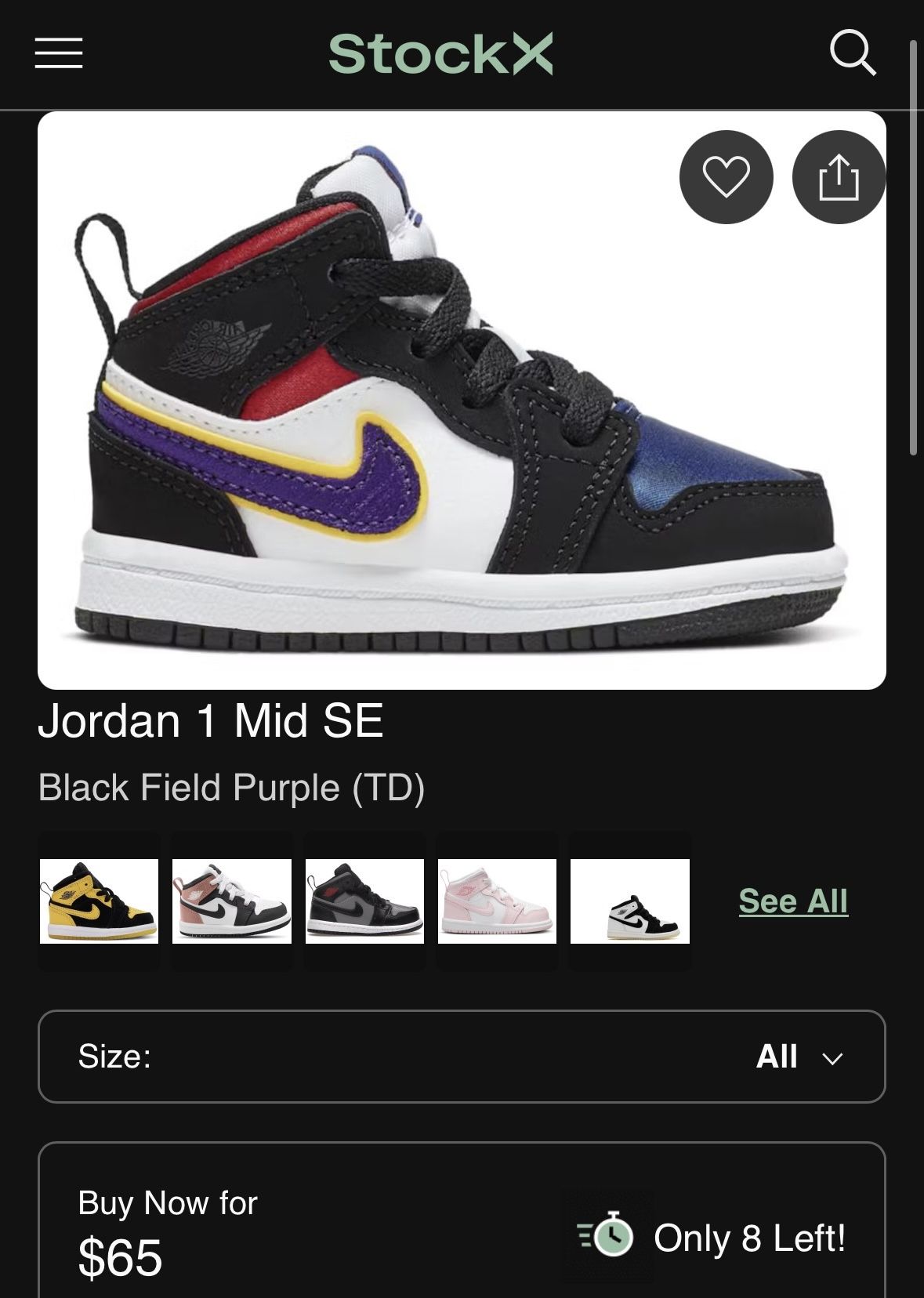
Task: Go to the StockX home logo
Action: 440,53
